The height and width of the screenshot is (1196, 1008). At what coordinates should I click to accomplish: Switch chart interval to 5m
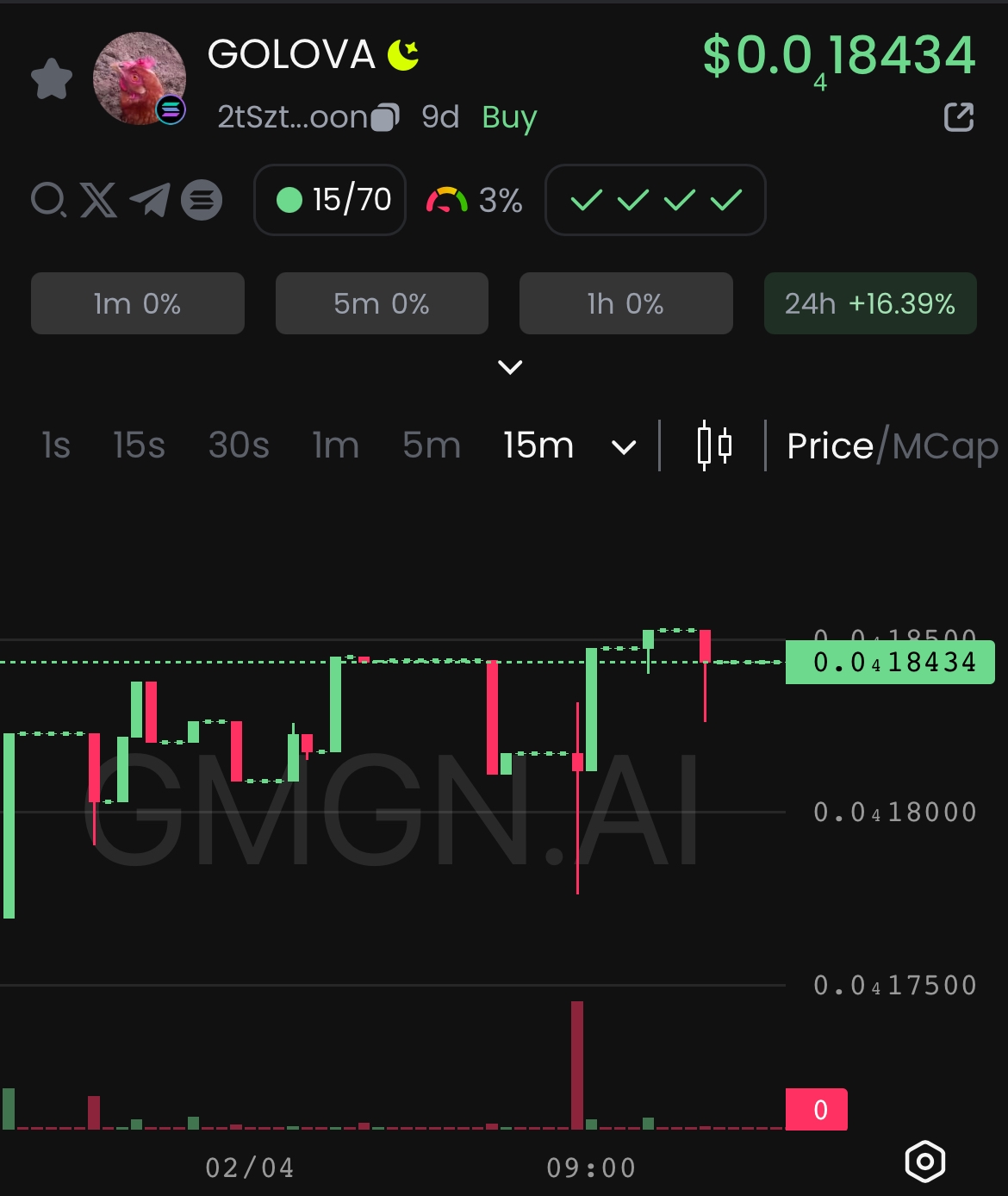[x=432, y=445]
